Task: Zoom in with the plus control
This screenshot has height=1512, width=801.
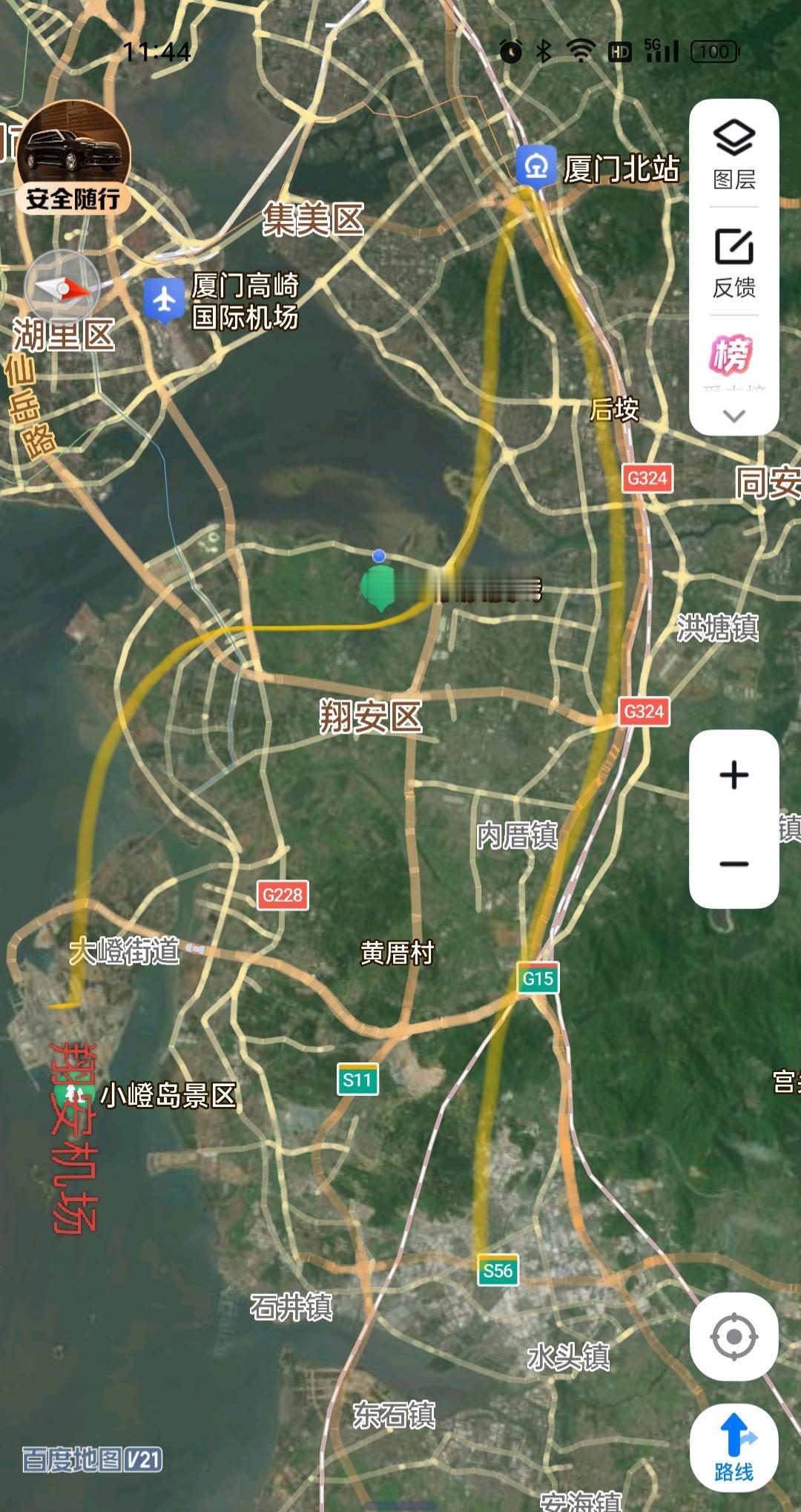Action: pos(733,775)
